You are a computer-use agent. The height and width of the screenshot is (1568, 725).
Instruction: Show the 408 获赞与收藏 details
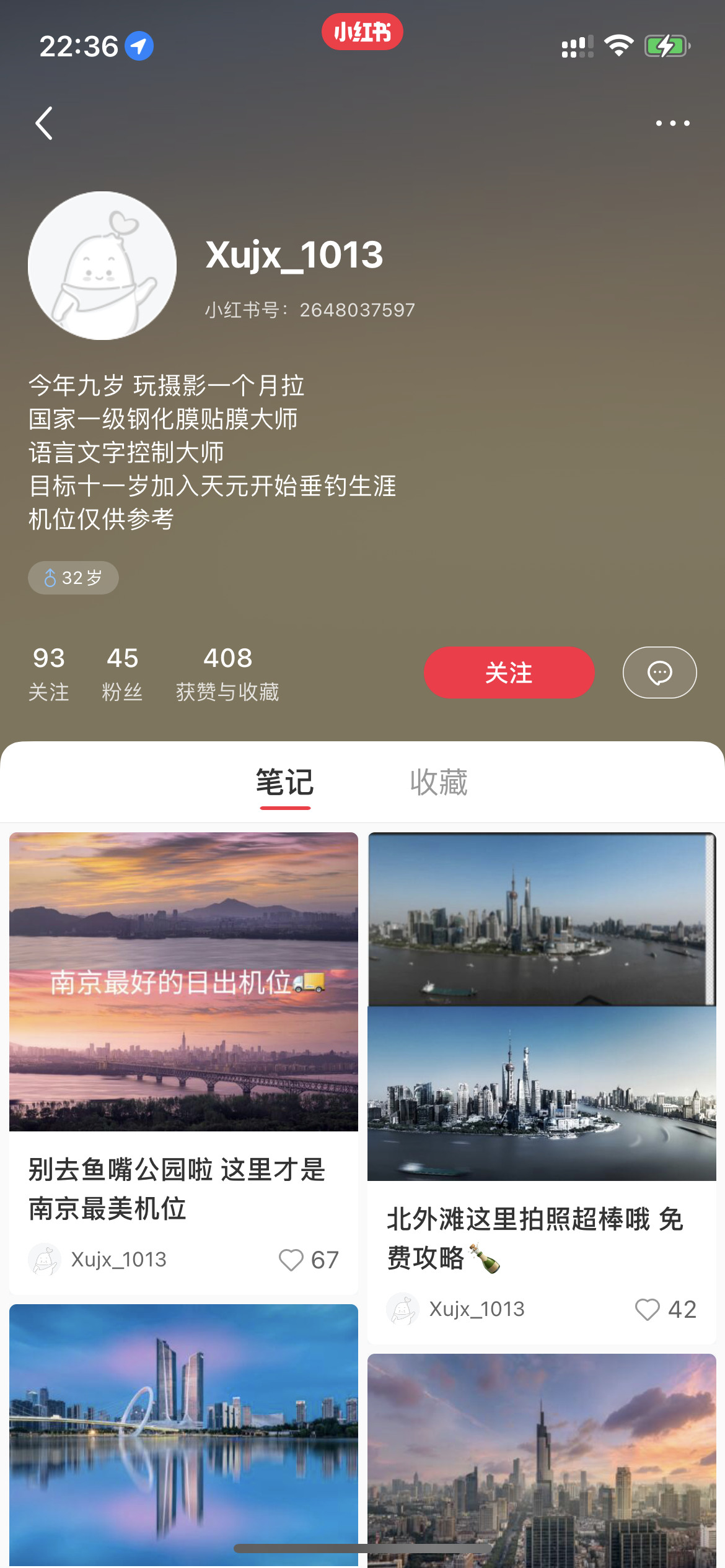click(x=227, y=673)
